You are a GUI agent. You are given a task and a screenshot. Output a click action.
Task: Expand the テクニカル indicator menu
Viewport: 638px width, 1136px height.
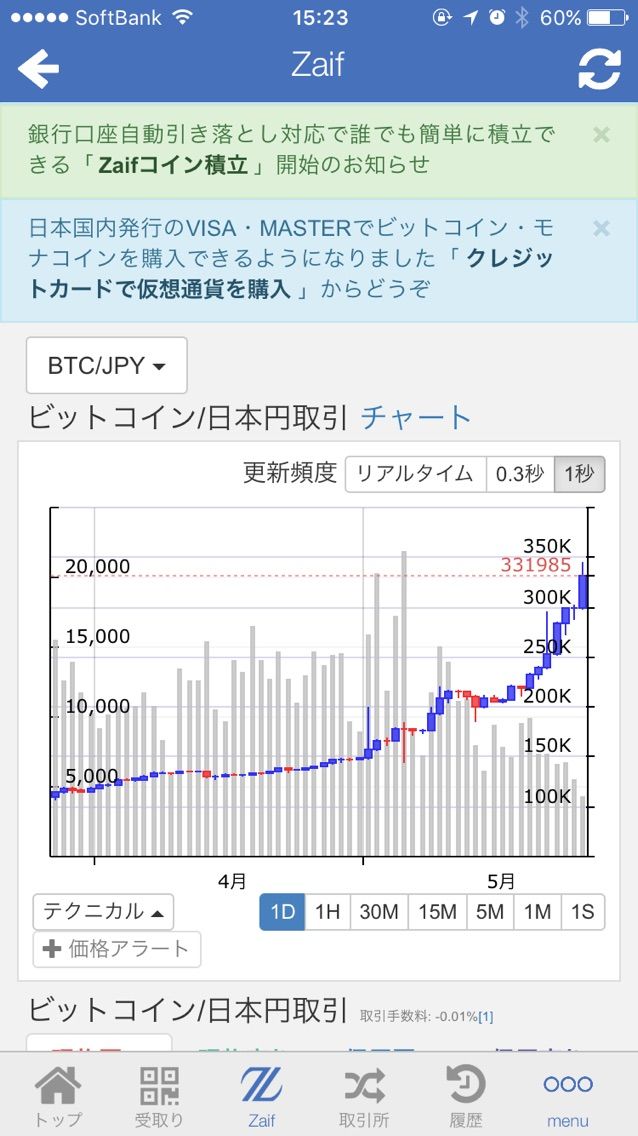click(103, 911)
